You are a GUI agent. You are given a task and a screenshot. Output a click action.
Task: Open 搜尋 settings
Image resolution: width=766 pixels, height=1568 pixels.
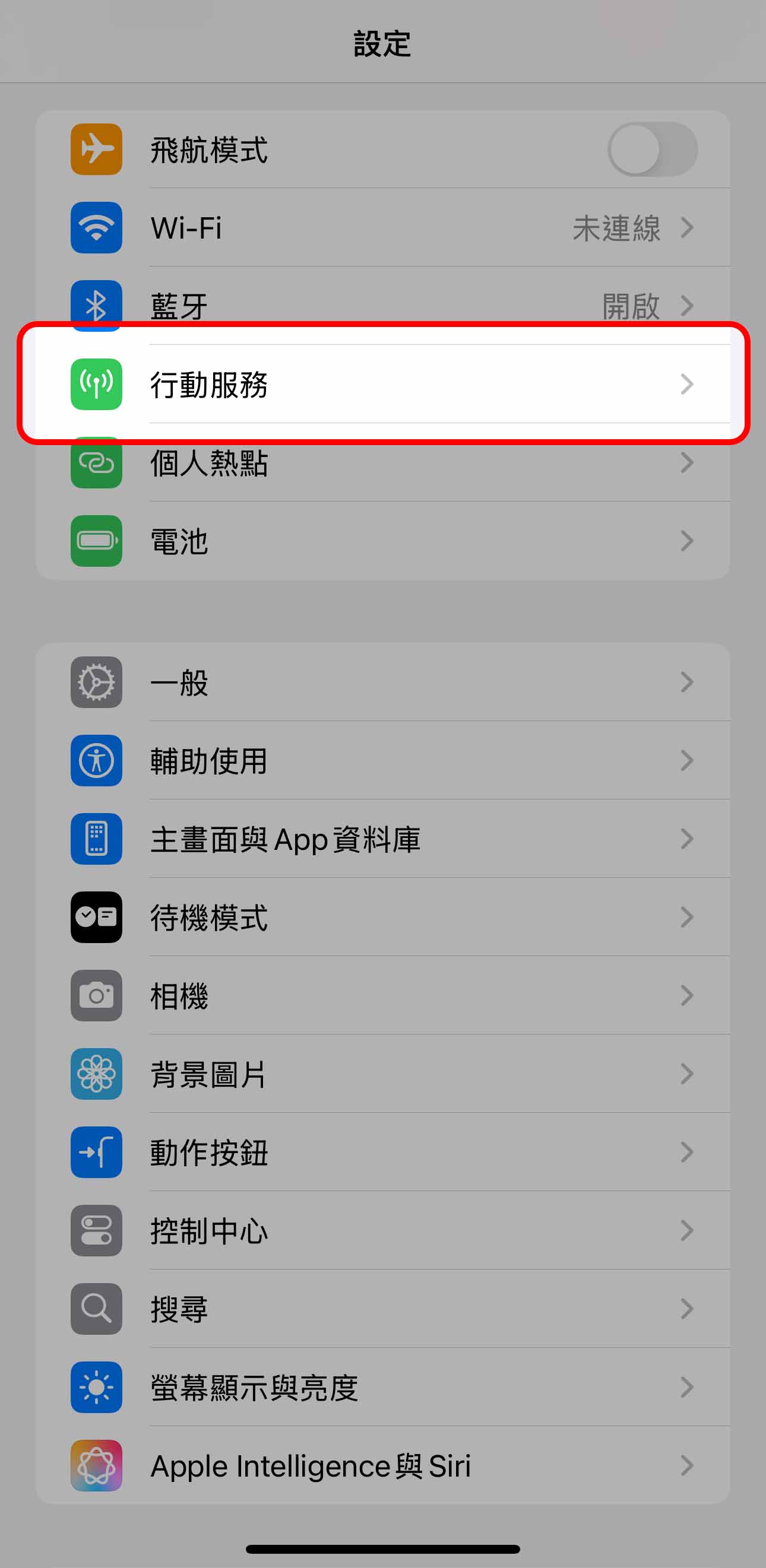382,1309
